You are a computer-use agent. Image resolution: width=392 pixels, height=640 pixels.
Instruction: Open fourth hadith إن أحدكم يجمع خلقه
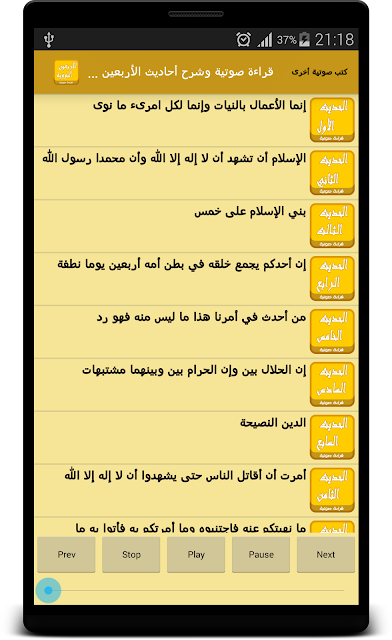196,279
